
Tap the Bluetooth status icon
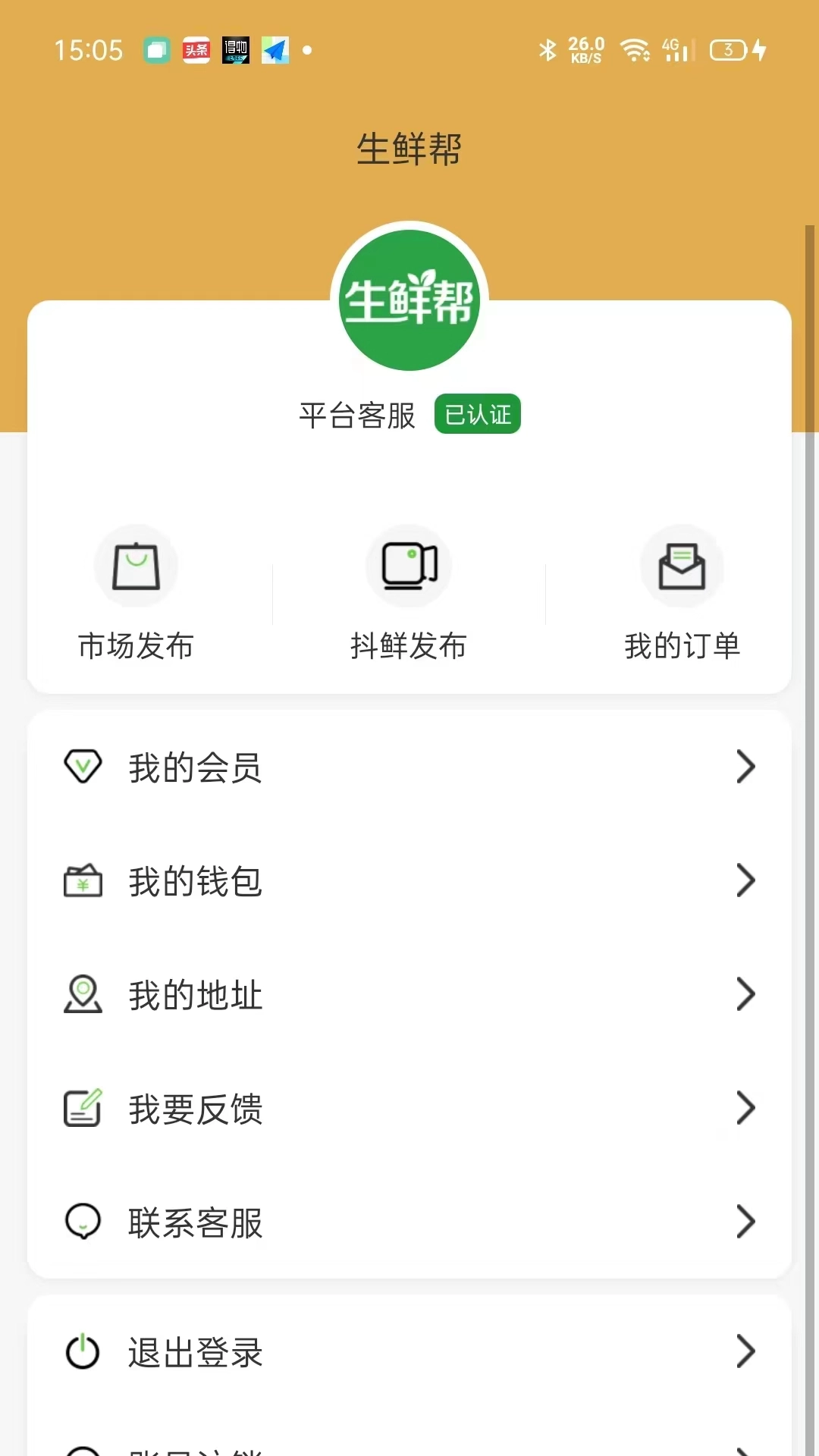pyautogui.click(x=548, y=49)
